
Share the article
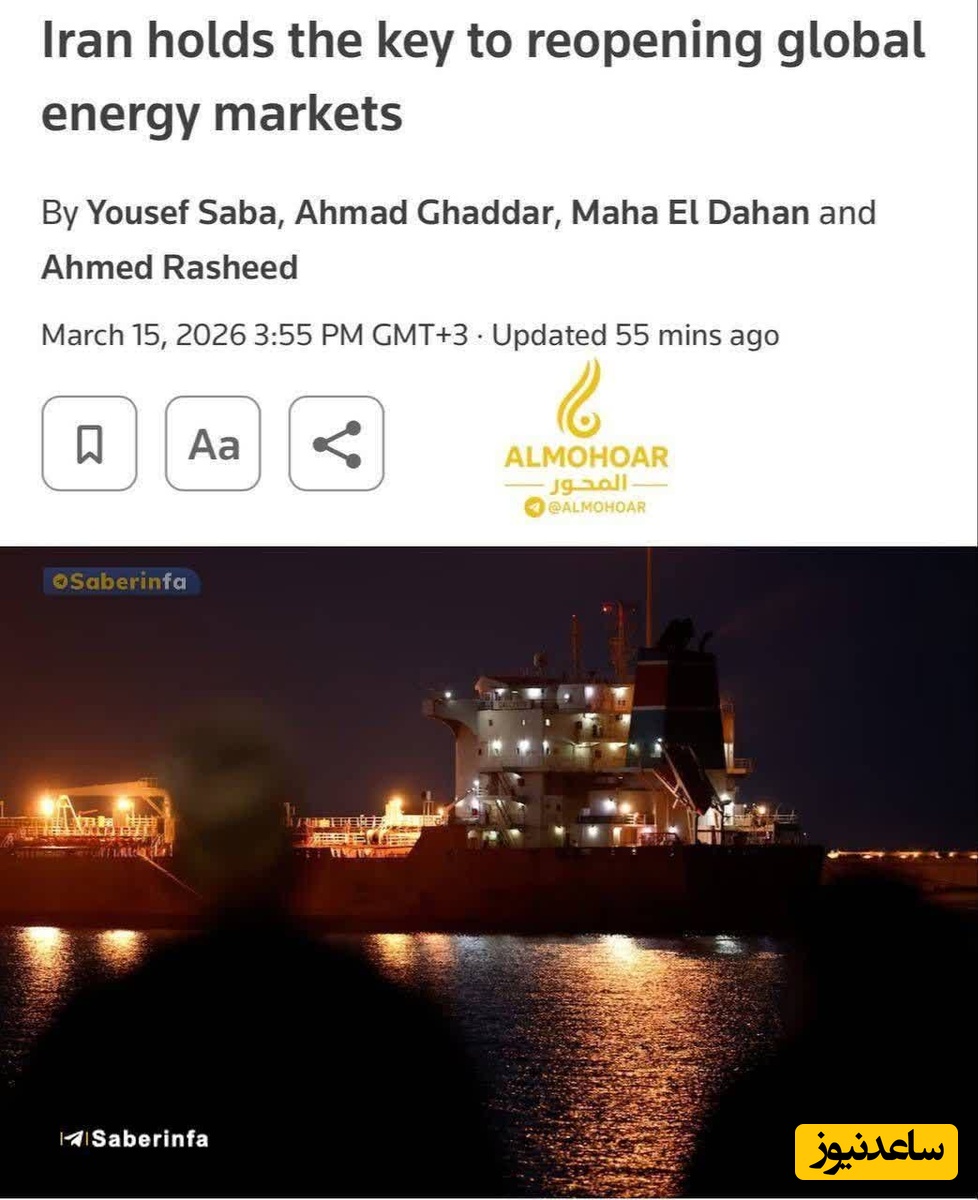tap(336, 443)
